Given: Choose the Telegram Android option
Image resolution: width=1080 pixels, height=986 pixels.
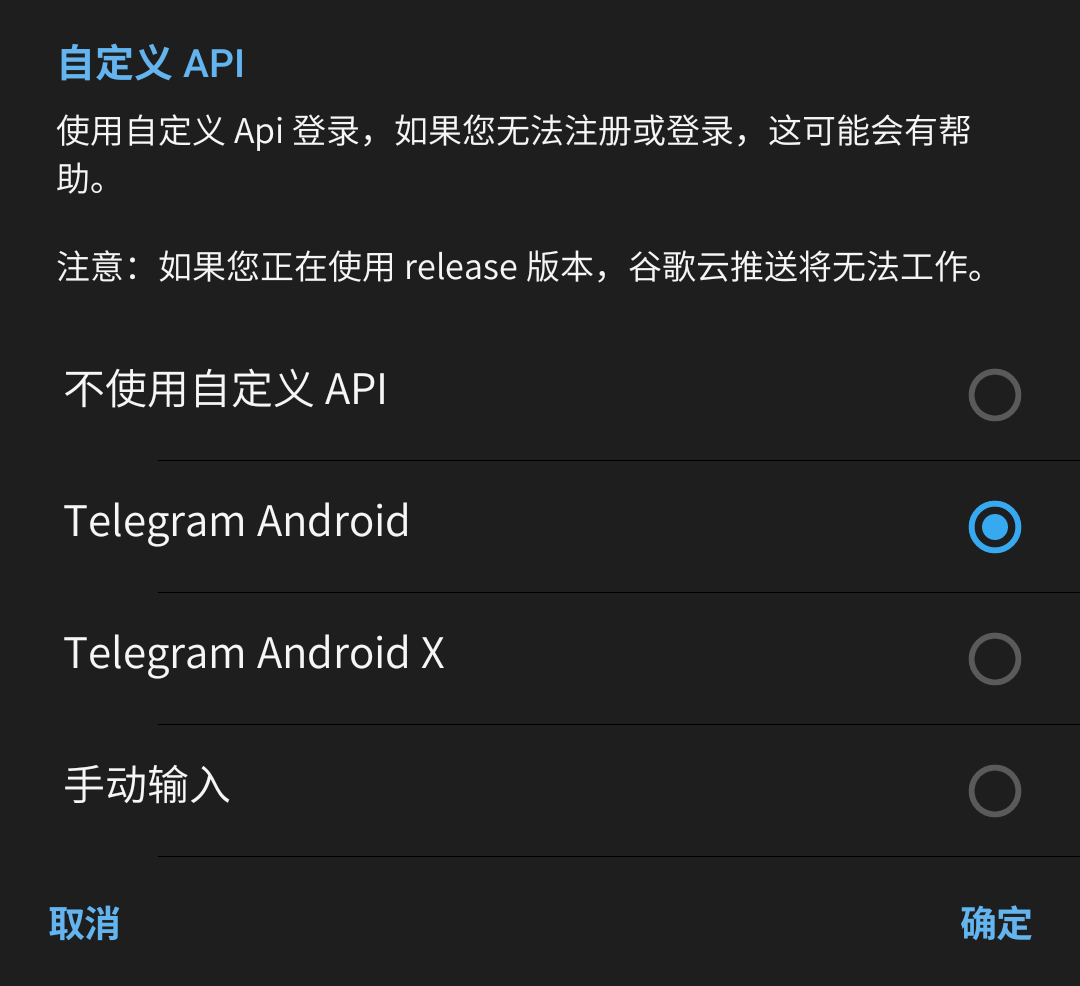Looking at the screenshot, I should pyautogui.click(x=994, y=527).
